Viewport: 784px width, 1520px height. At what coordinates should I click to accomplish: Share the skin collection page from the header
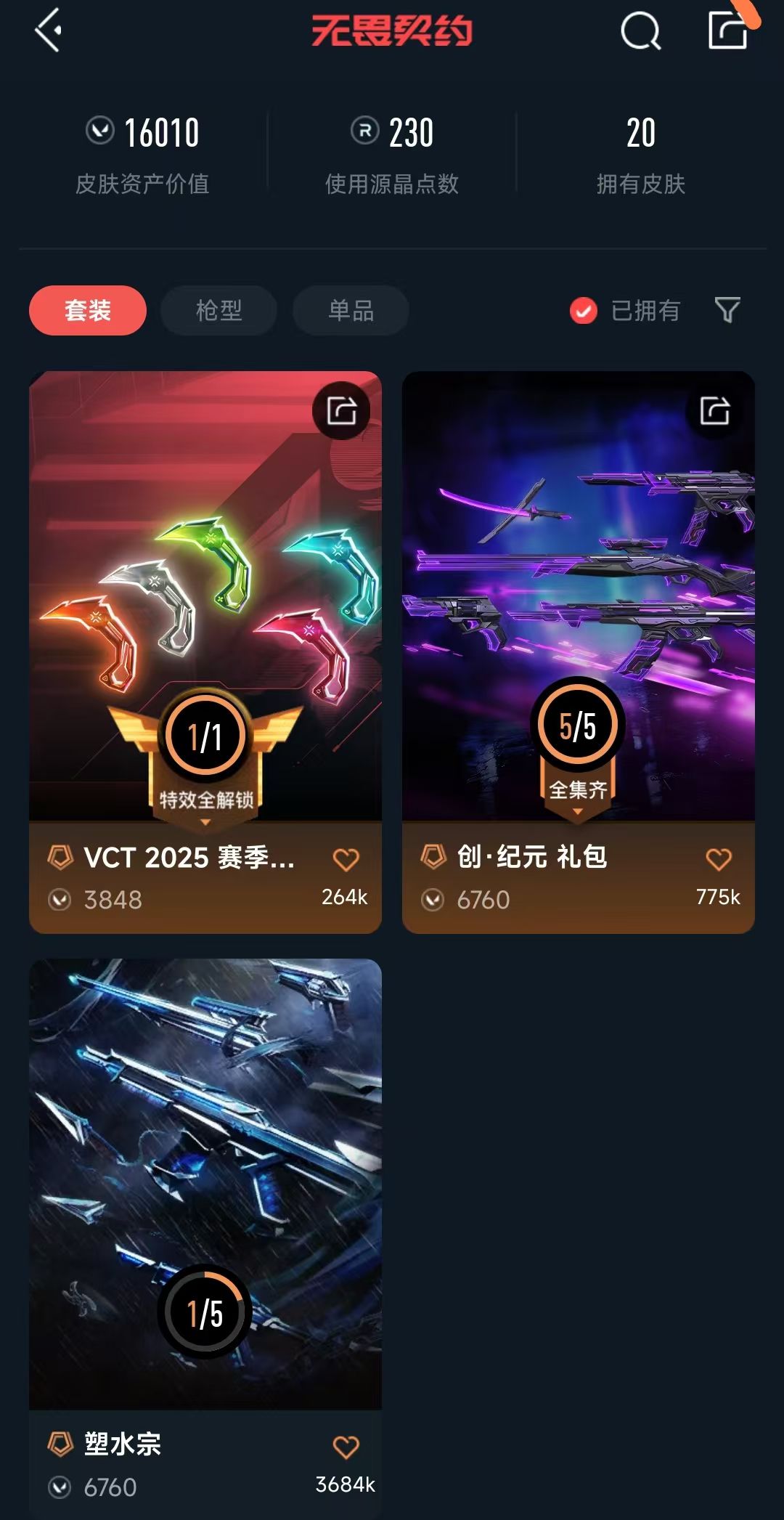click(x=727, y=31)
